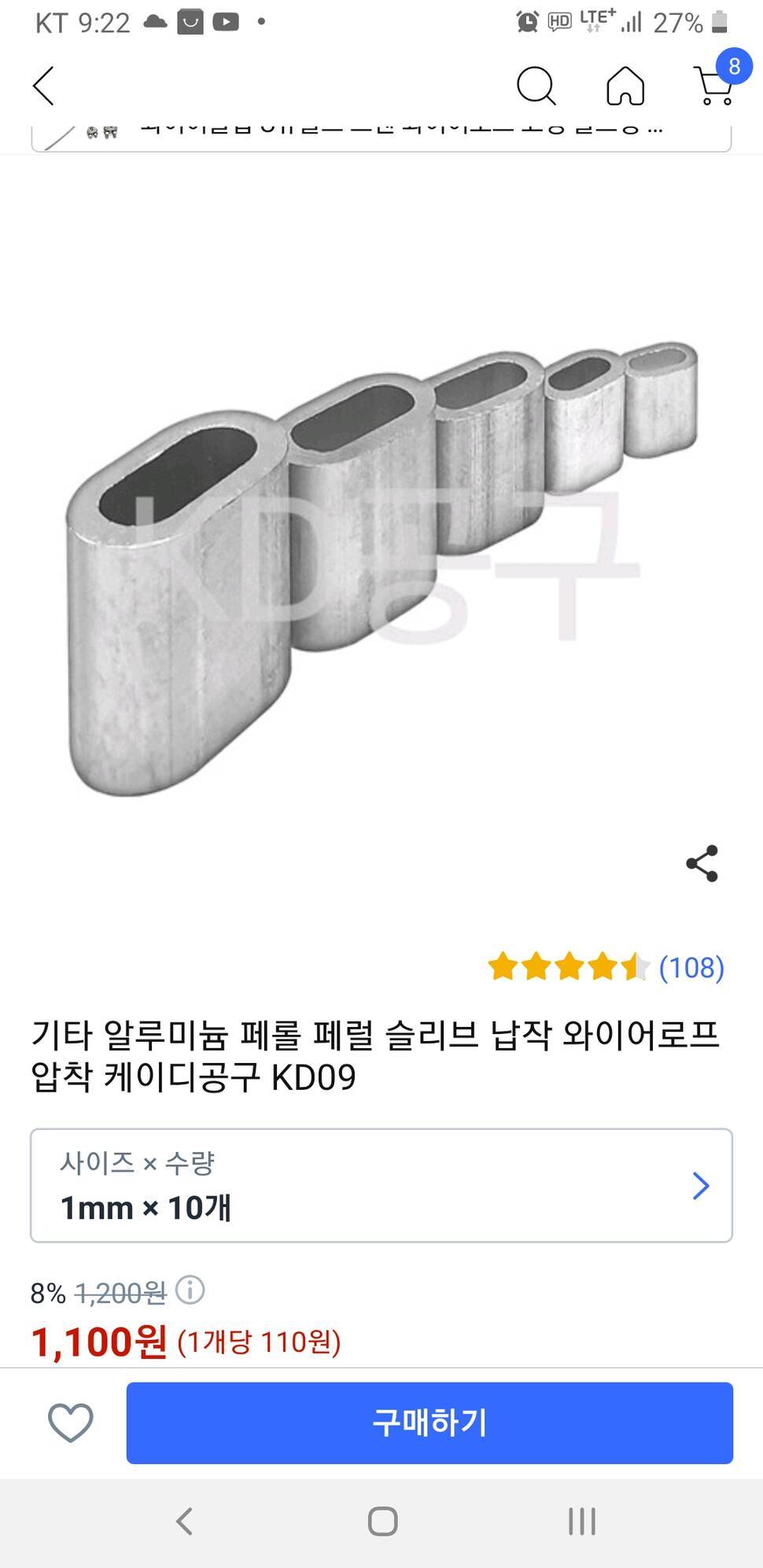
Task: Open the 사이즈 × 수량 option selector
Action: pyautogui.click(x=381, y=1185)
